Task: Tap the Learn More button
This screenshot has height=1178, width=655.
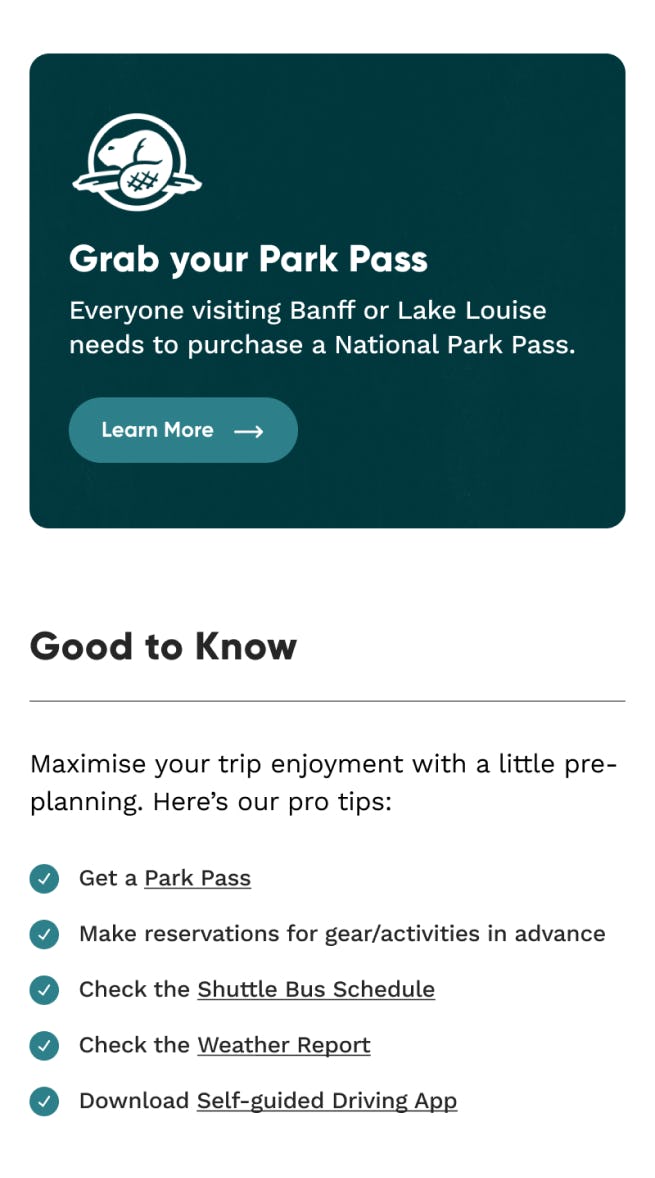Action: [x=183, y=430]
